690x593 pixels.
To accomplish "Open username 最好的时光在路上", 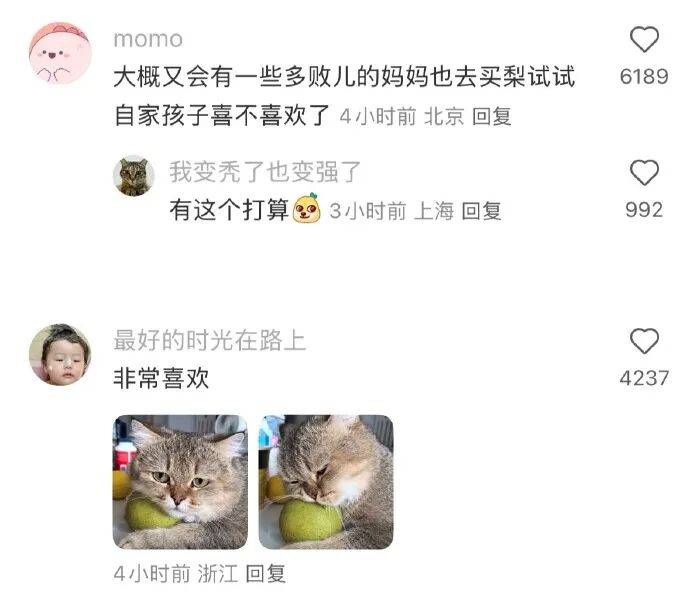I will (x=210, y=341).
